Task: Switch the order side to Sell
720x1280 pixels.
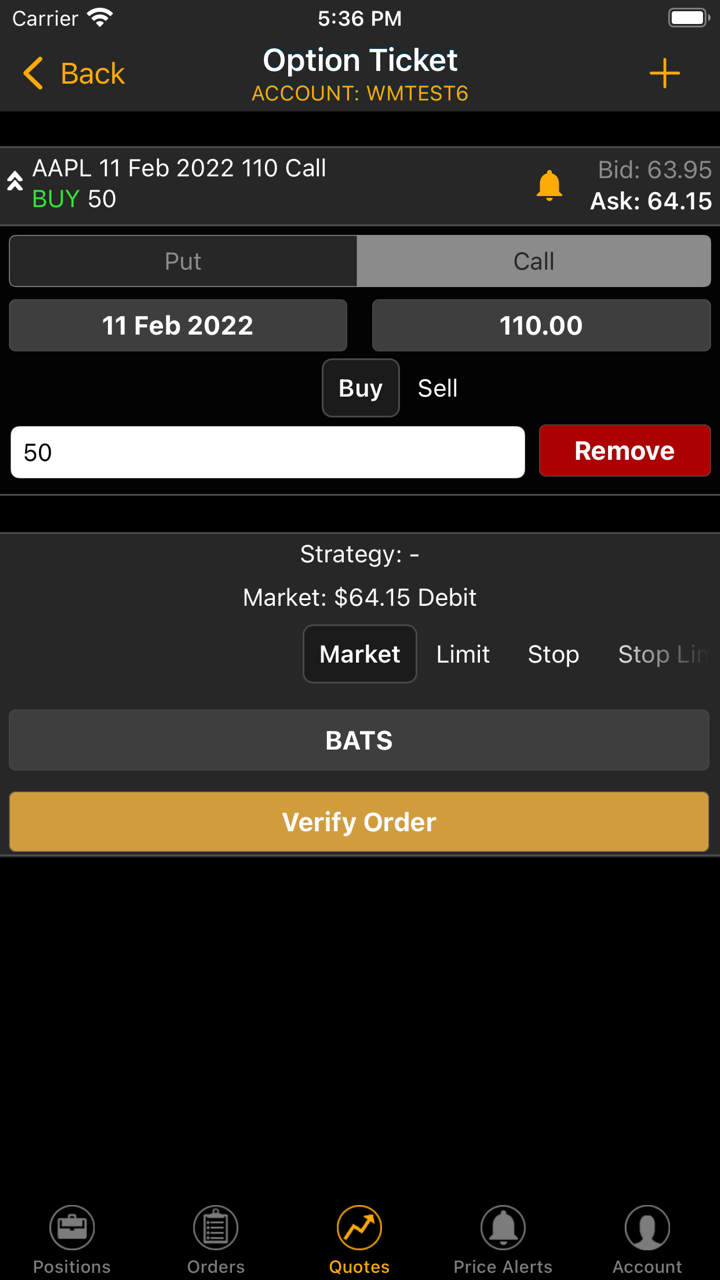Action: [x=438, y=388]
